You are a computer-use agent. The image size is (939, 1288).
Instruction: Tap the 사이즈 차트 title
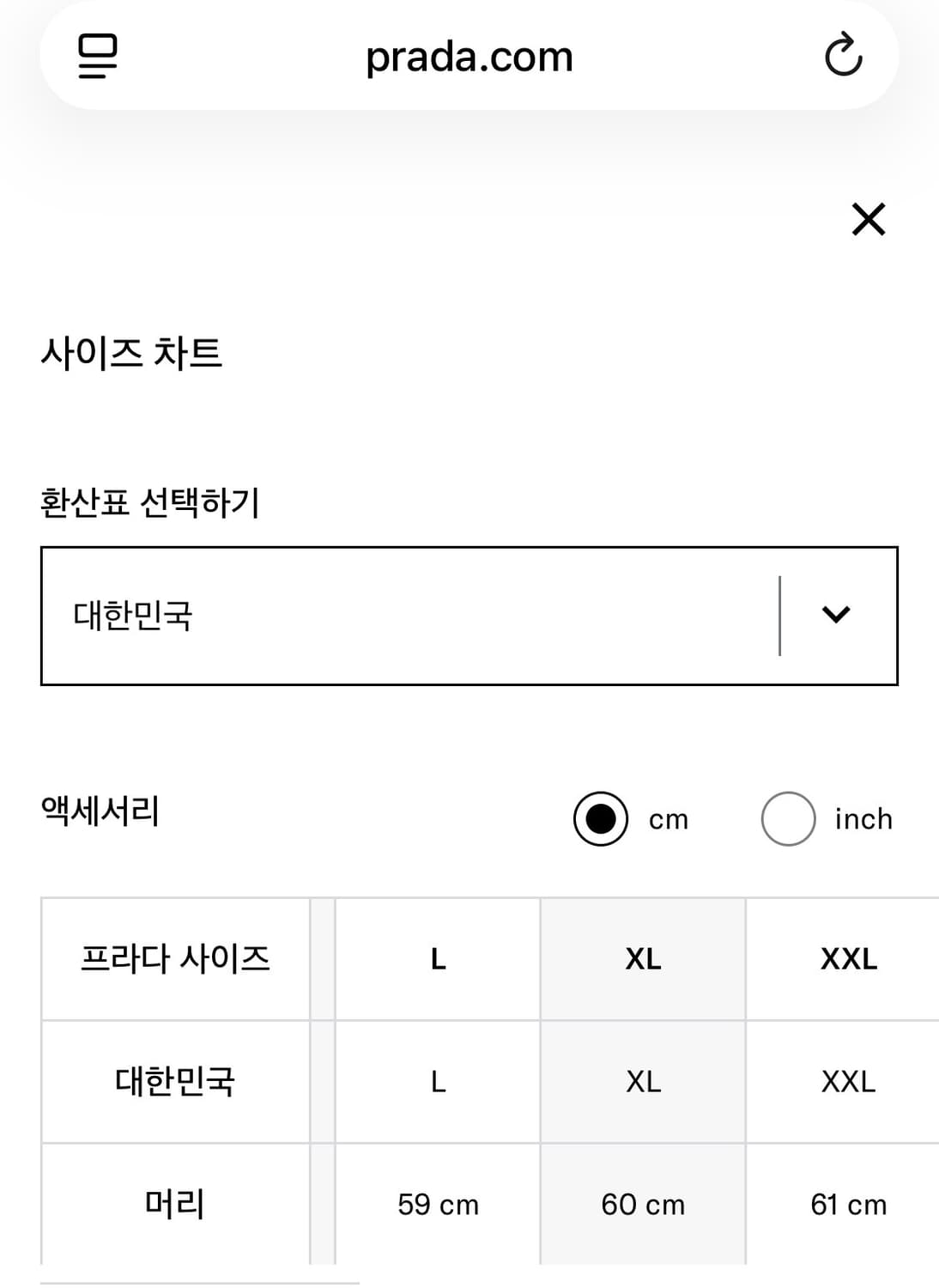(x=131, y=354)
